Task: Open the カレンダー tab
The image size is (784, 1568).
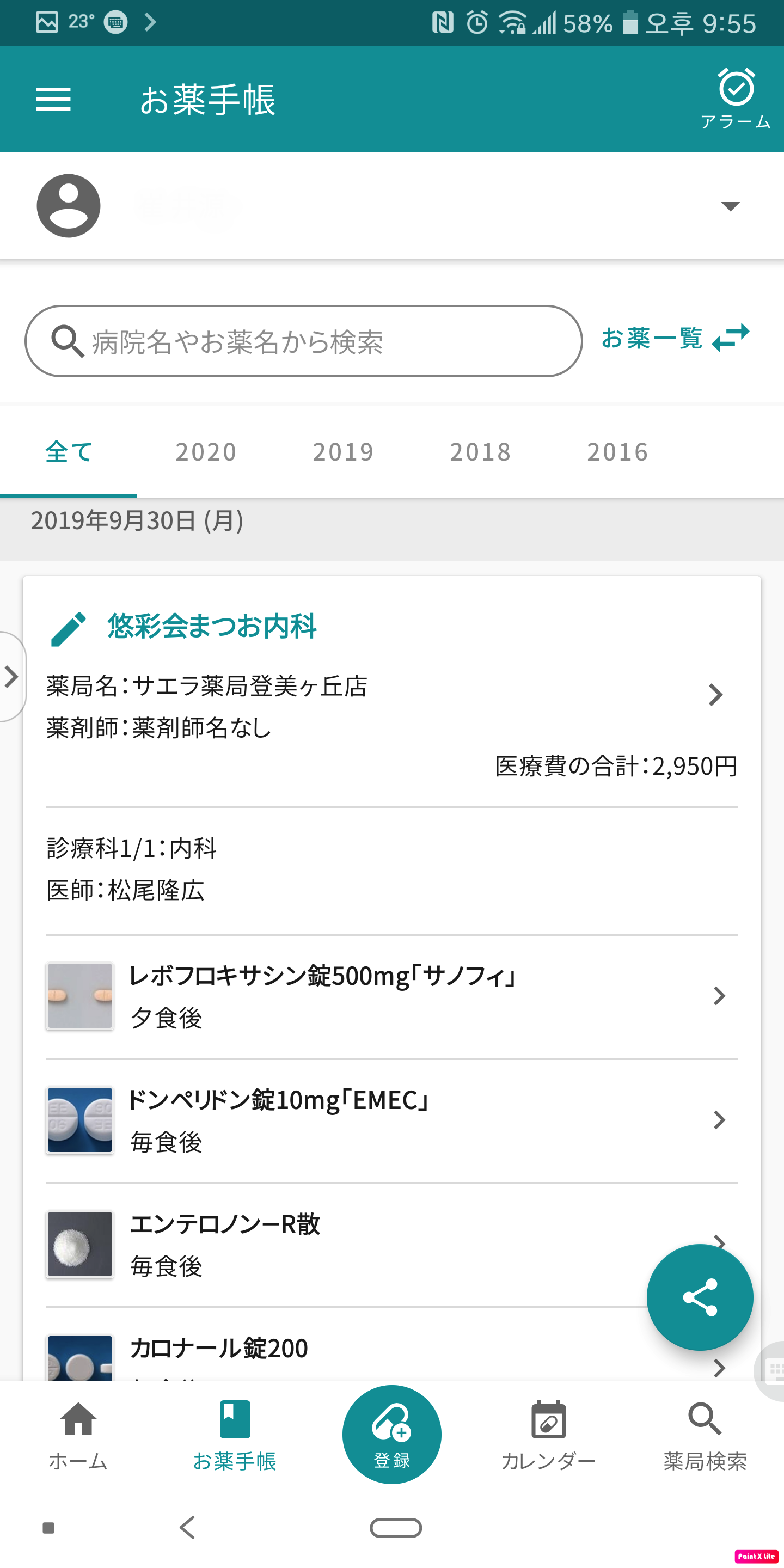Action: tap(548, 1435)
